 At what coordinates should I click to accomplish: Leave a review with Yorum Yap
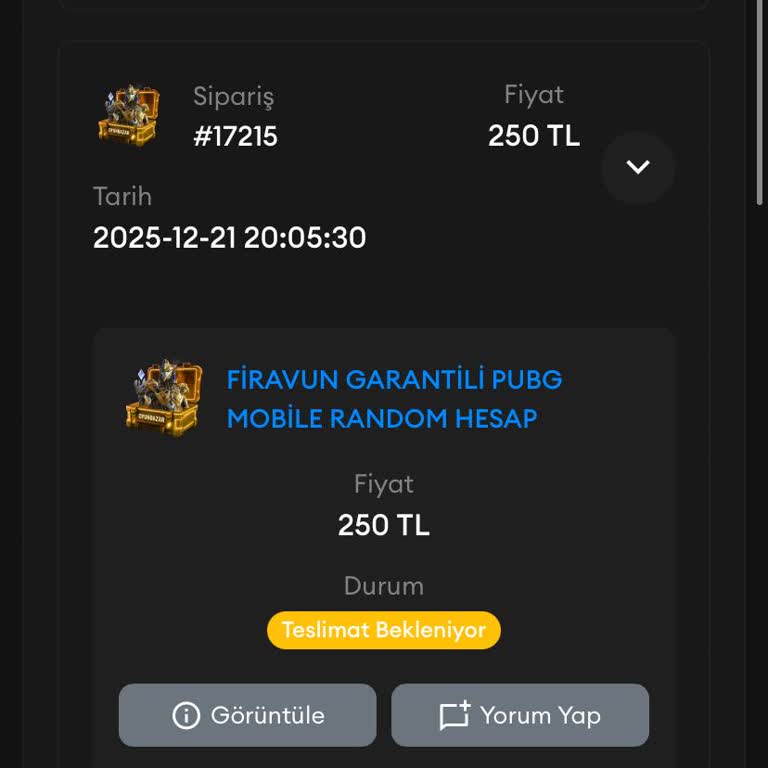[520, 715]
